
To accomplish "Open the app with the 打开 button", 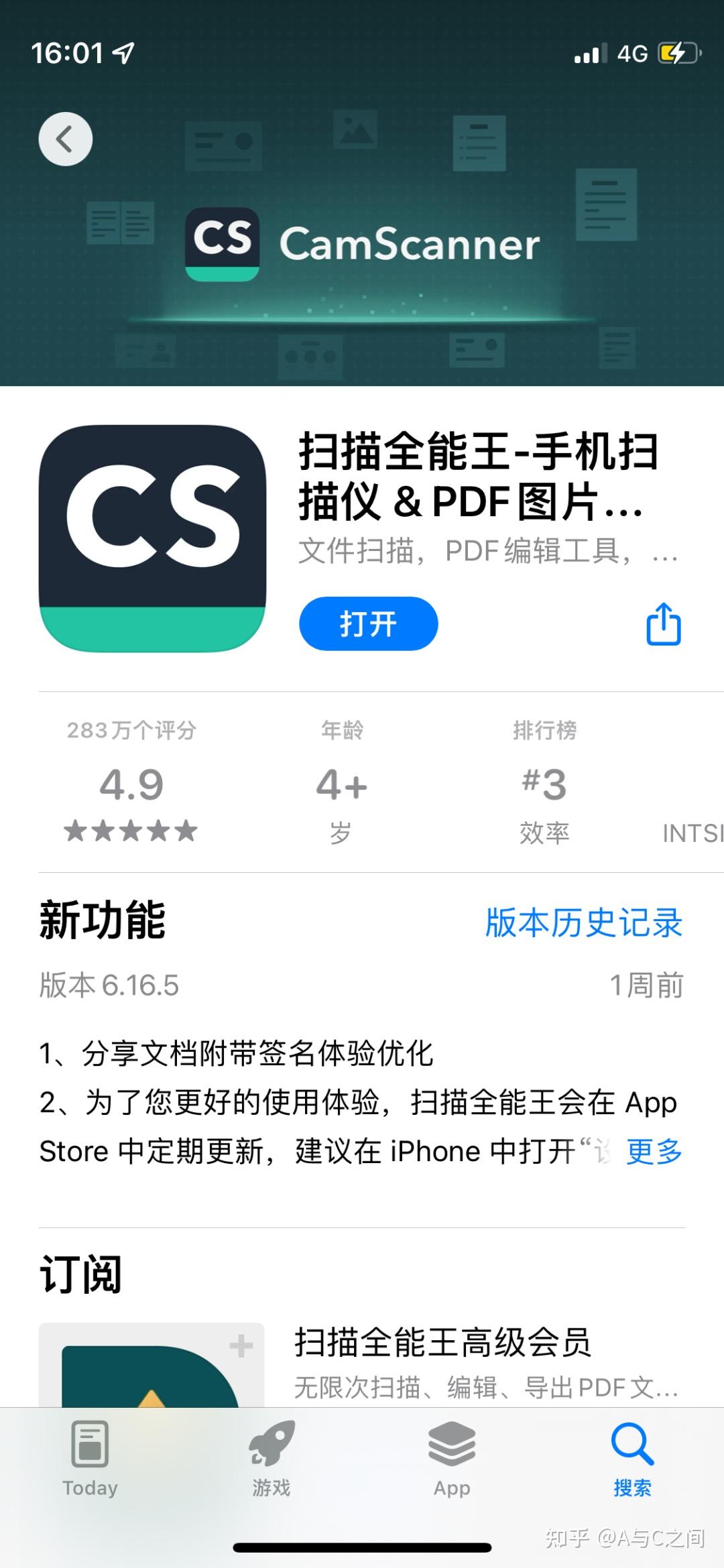I will (x=368, y=623).
